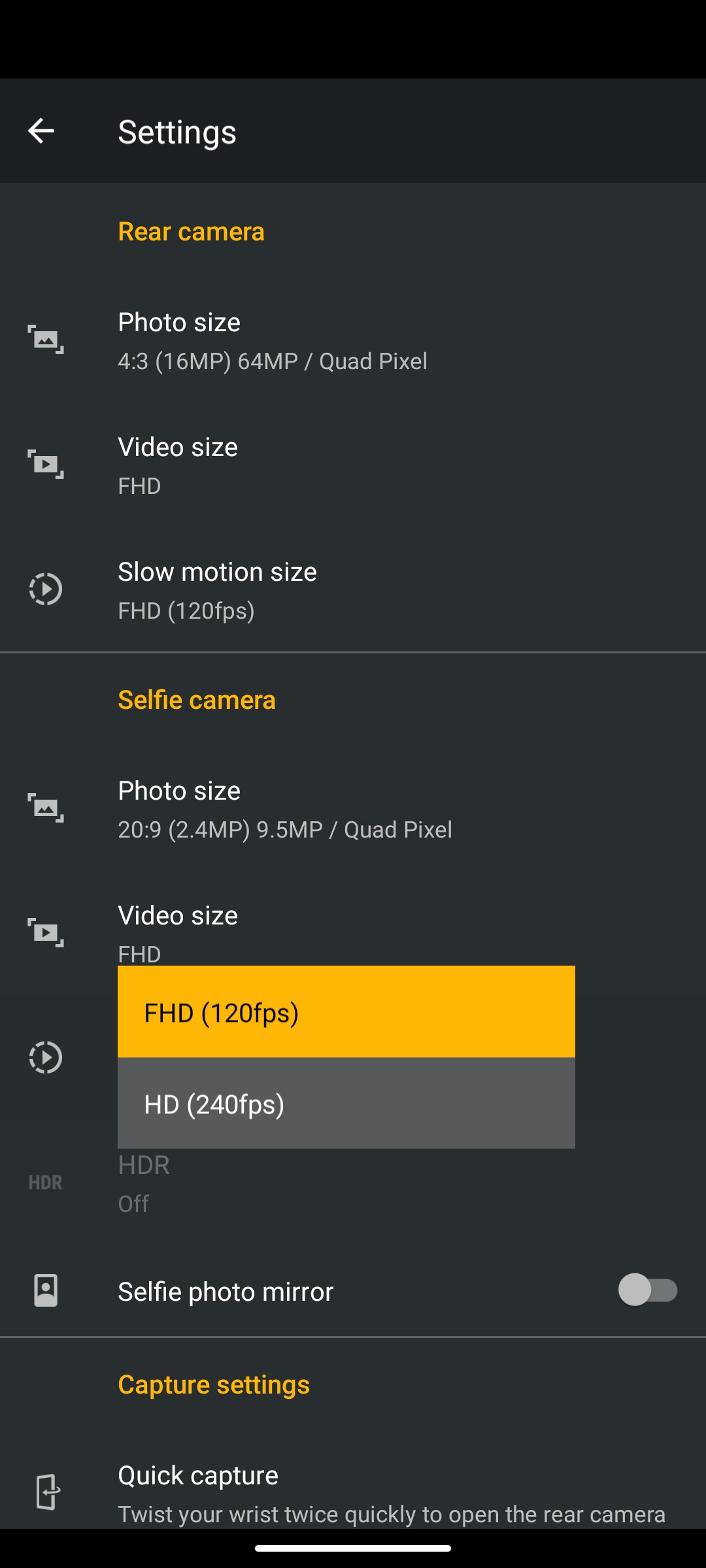Open rear camera Video size setting
The image size is (706, 1568).
(353, 465)
